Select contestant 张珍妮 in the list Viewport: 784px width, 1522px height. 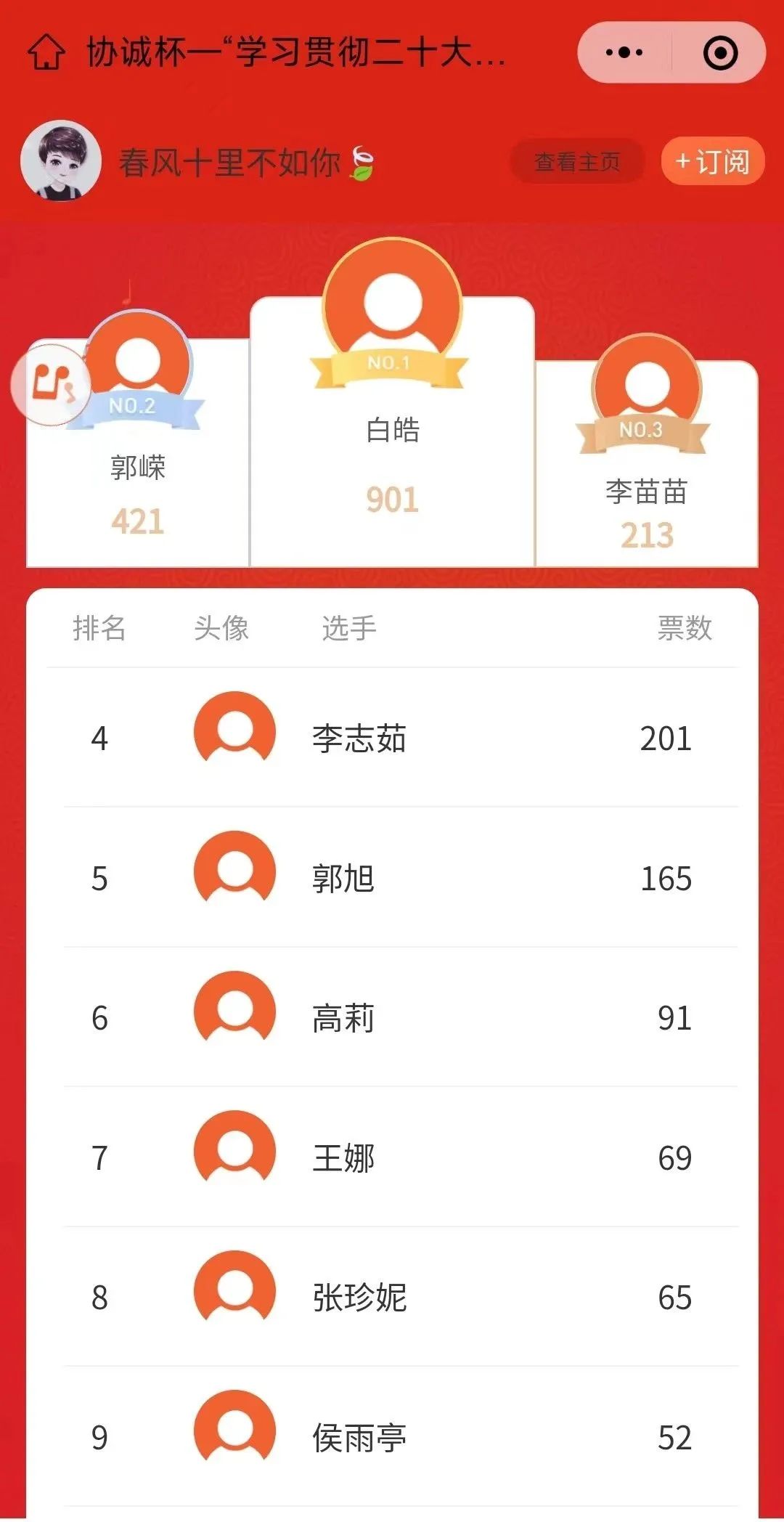point(392,1297)
